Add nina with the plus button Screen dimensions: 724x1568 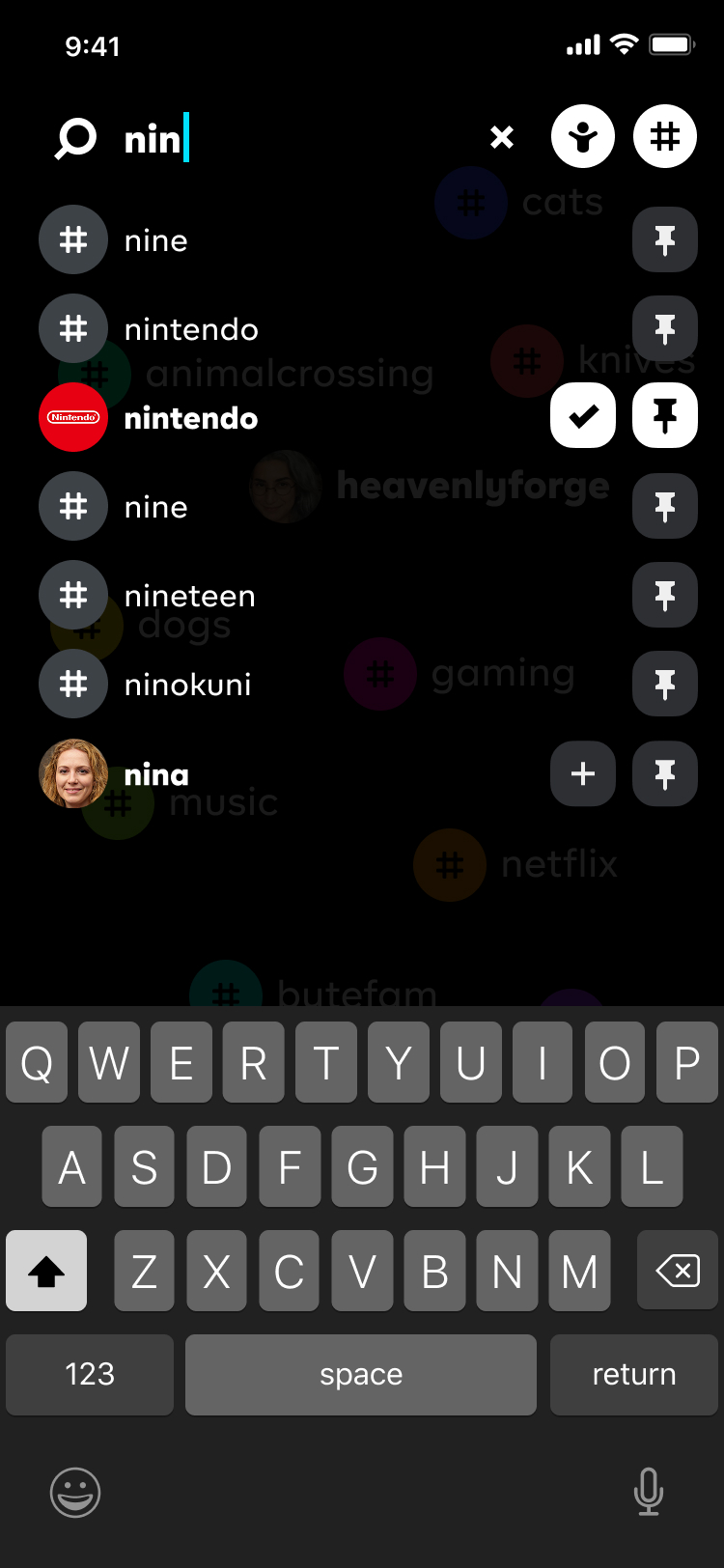(x=582, y=773)
